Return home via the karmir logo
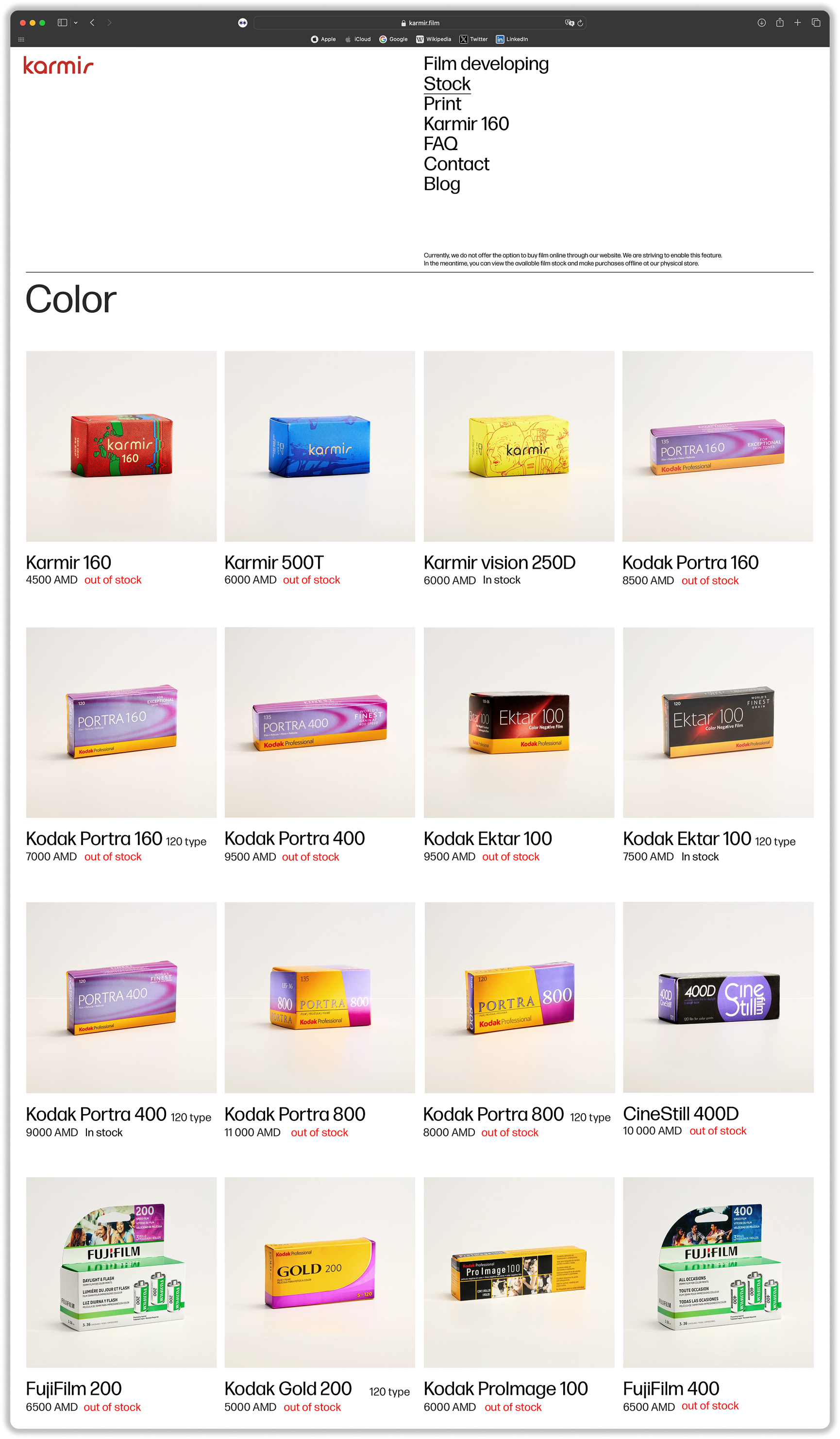Screen dimensions: 840x1439 (x=58, y=66)
